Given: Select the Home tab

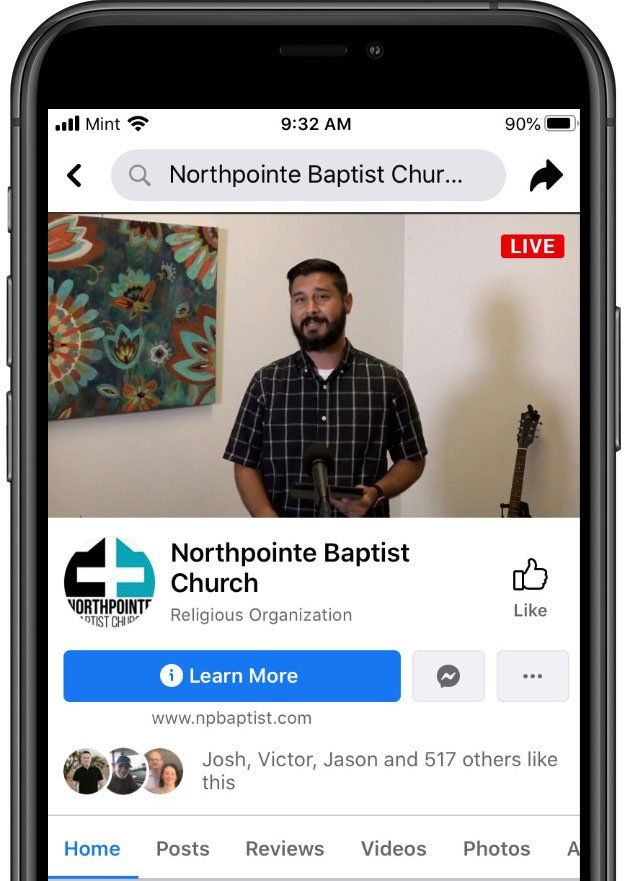Looking at the screenshot, I should [92, 849].
